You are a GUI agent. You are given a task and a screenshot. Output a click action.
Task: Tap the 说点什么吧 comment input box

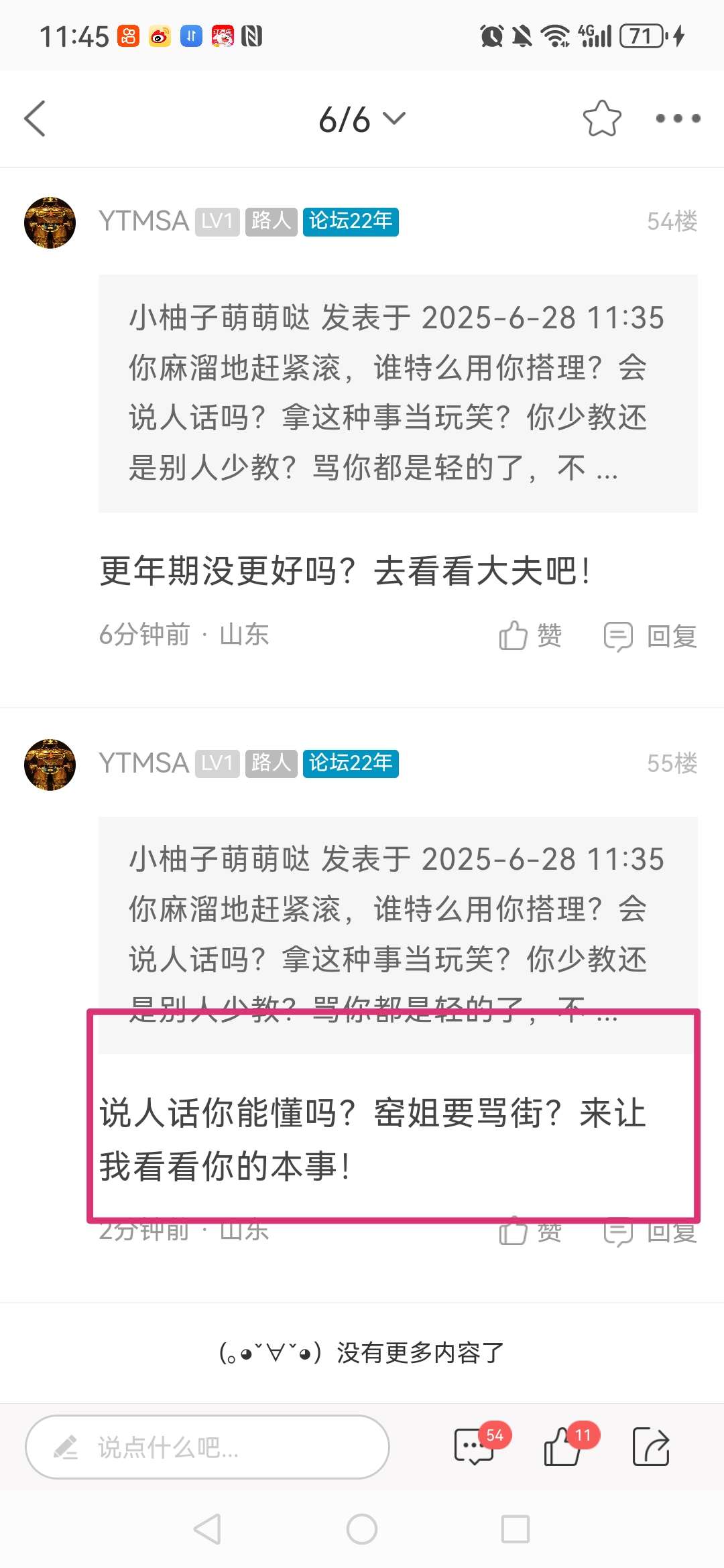point(207,1447)
